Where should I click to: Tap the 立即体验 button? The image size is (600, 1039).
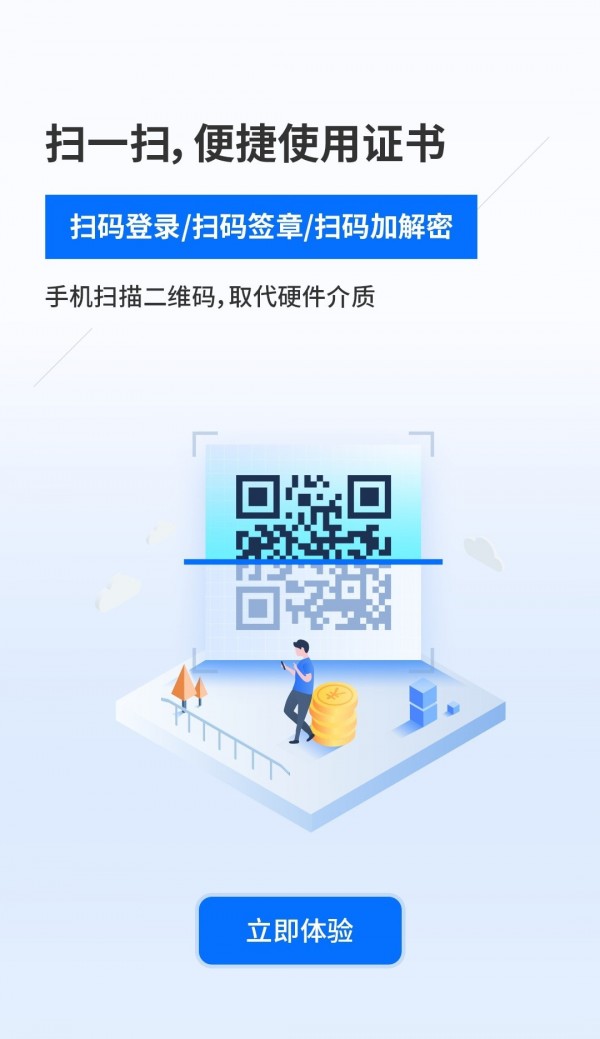pyautogui.click(x=300, y=931)
